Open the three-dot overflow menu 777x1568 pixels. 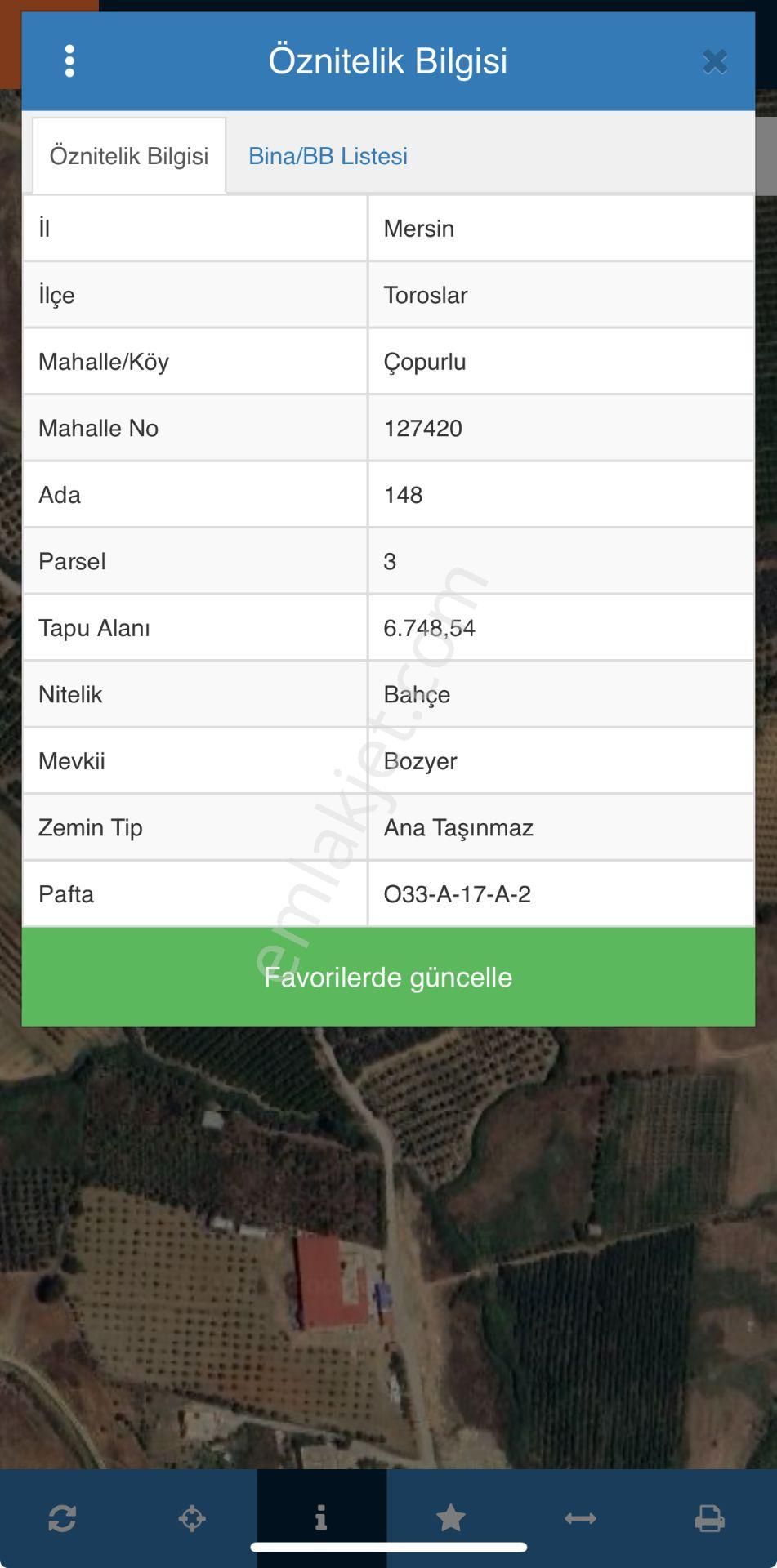(x=69, y=61)
